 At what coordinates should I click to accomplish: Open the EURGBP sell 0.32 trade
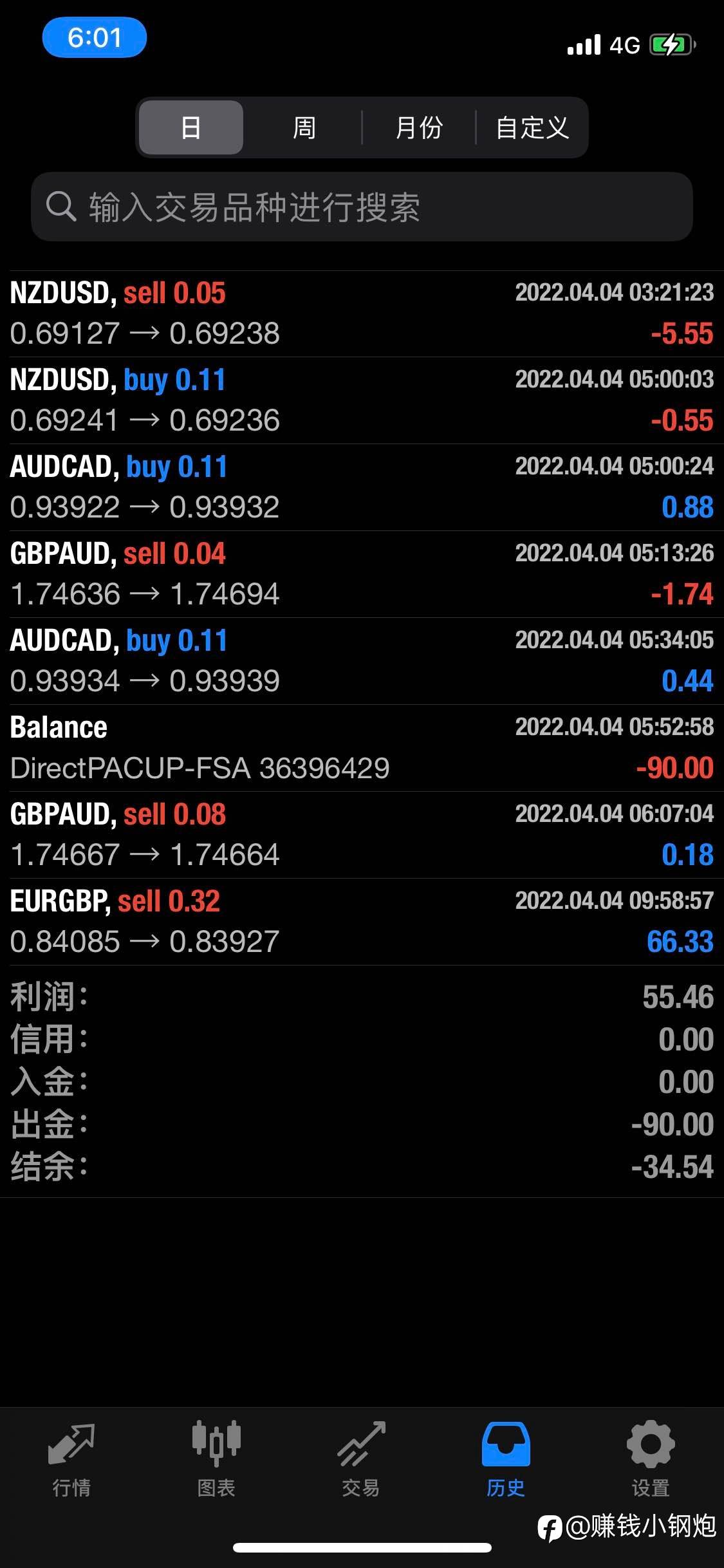click(362, 922)
